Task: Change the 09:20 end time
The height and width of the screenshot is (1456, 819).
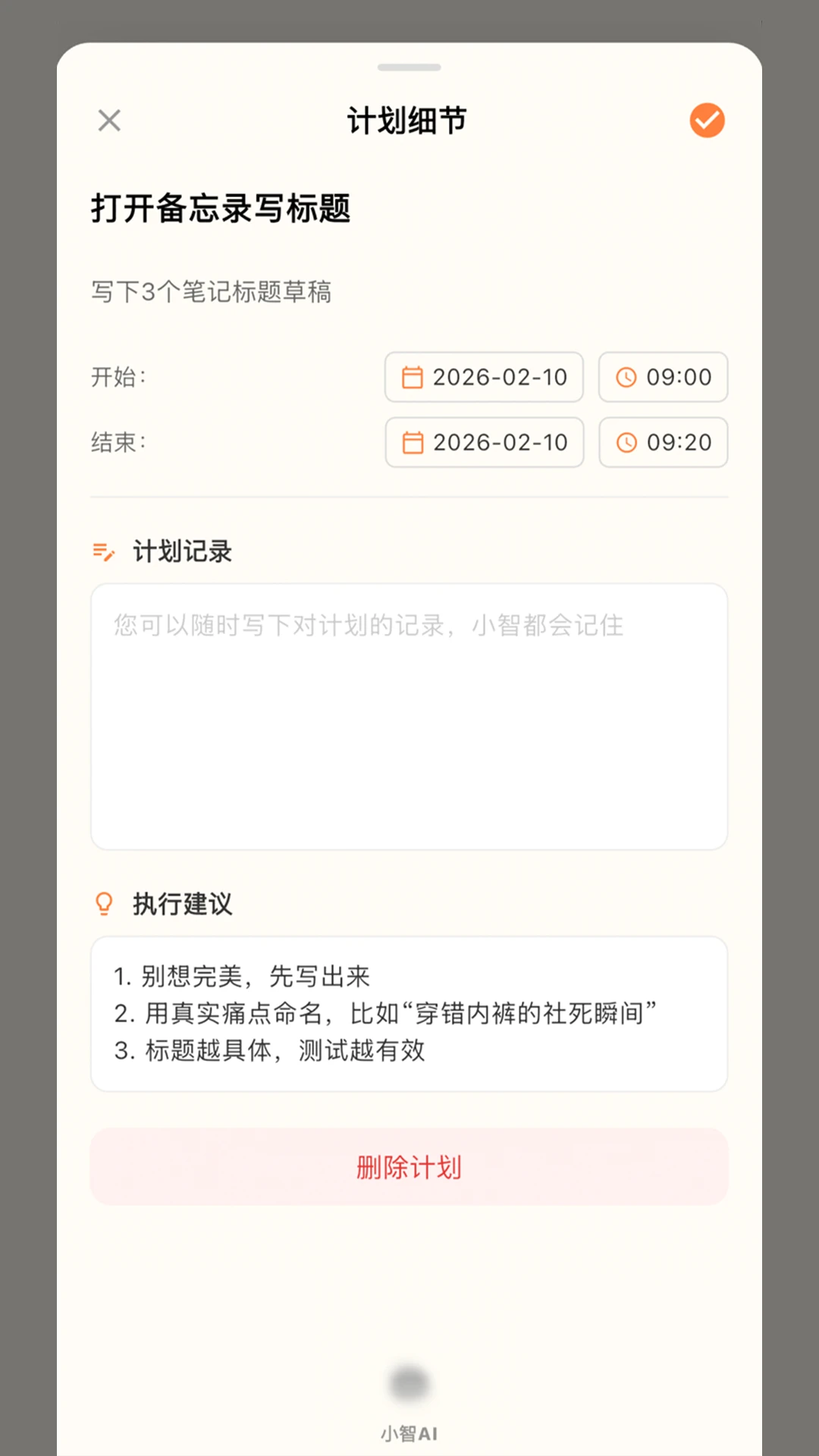Action: (x=664, y=442)
